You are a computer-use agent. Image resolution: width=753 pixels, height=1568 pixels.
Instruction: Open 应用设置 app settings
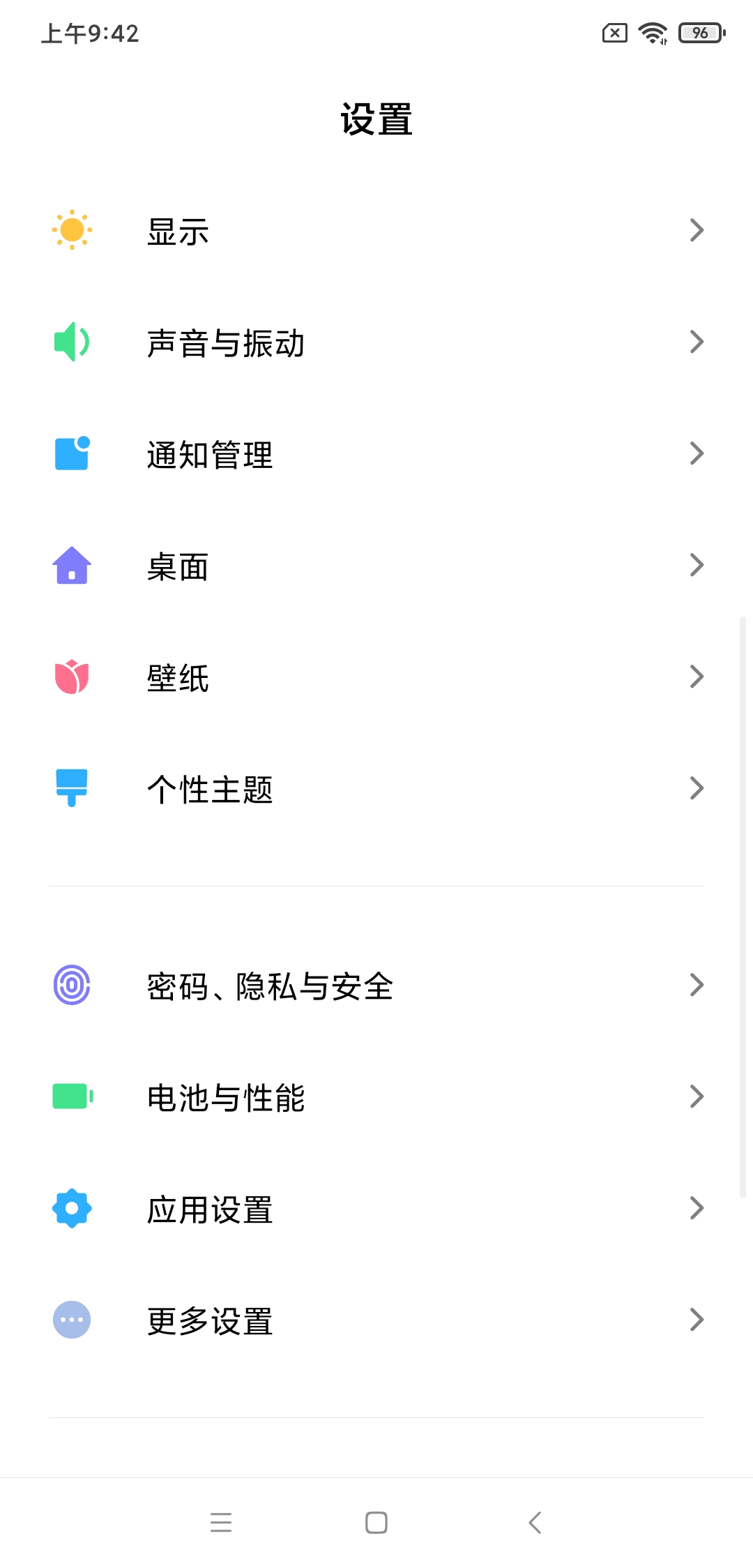coord(376,1209)
